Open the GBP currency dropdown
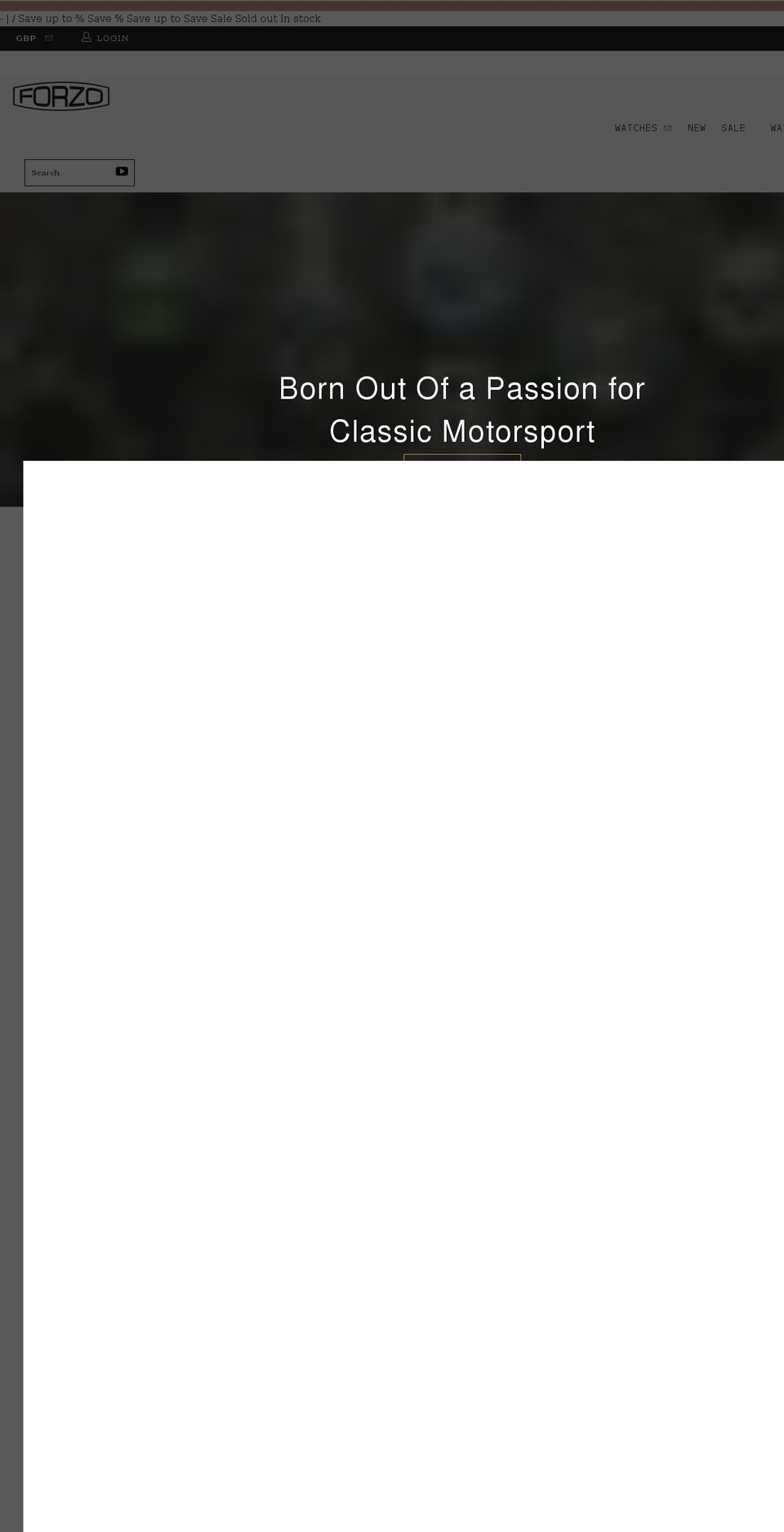 (33, 38)
